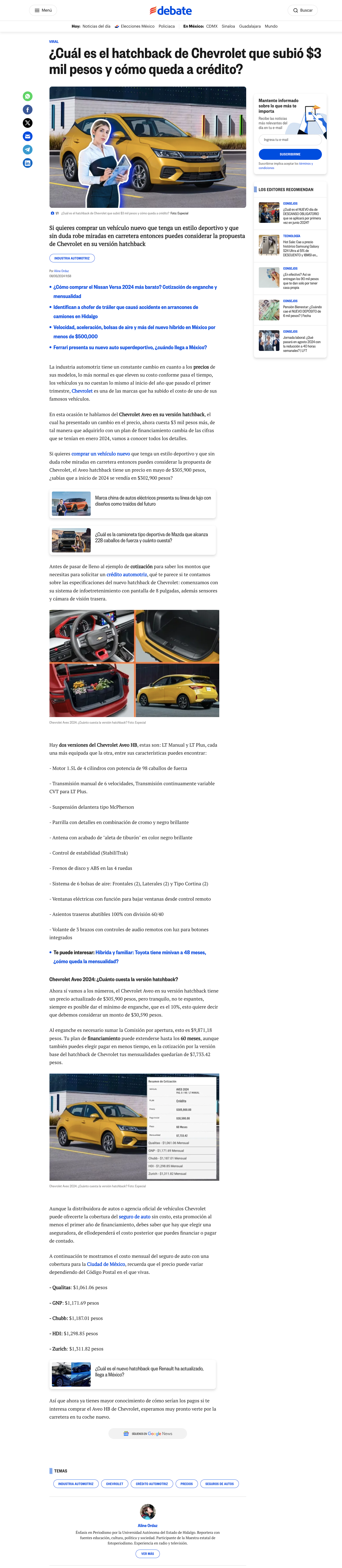Tap the VER MÁS author button
Viewport: 342px width, 1568px height.
(148, 1553)
